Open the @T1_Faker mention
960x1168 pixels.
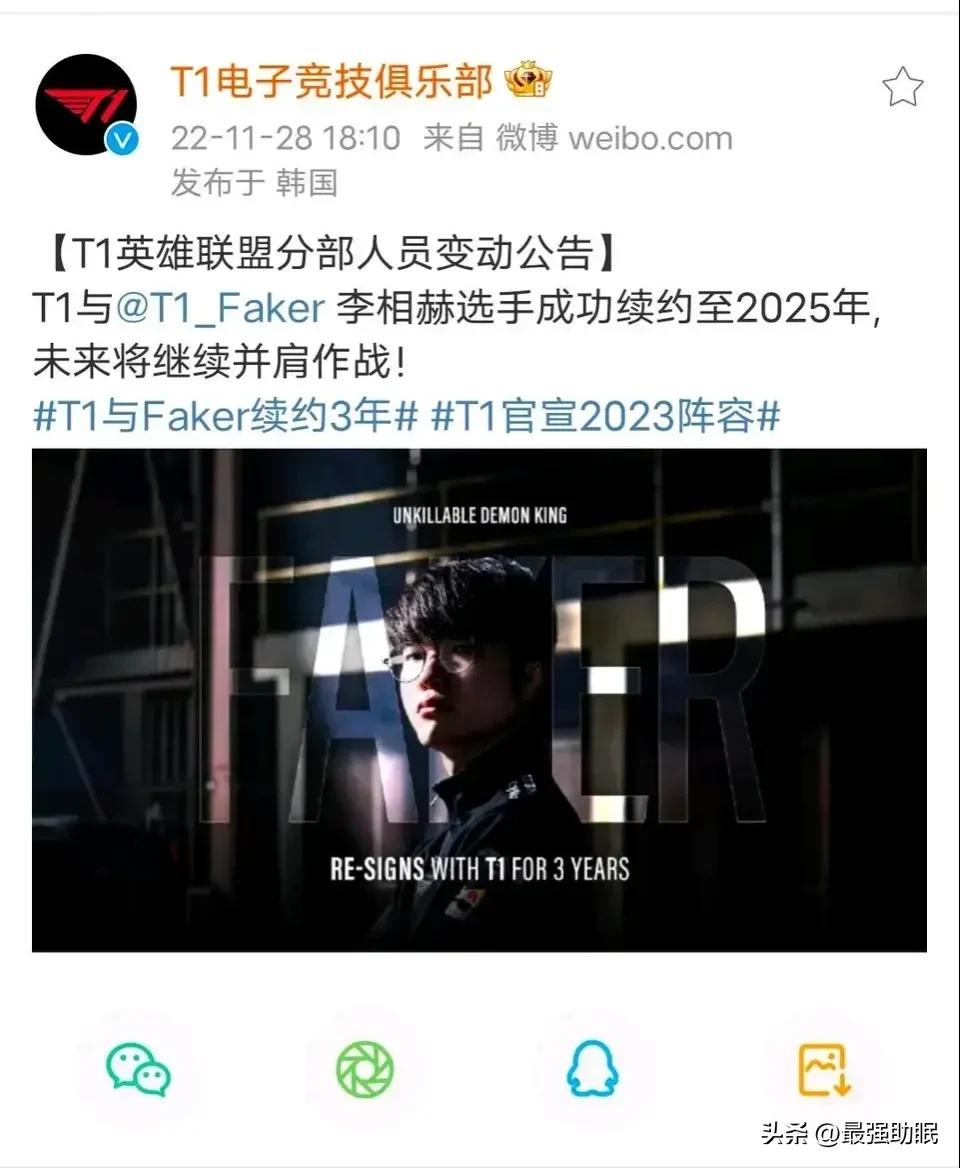click(x=220, y=310)
